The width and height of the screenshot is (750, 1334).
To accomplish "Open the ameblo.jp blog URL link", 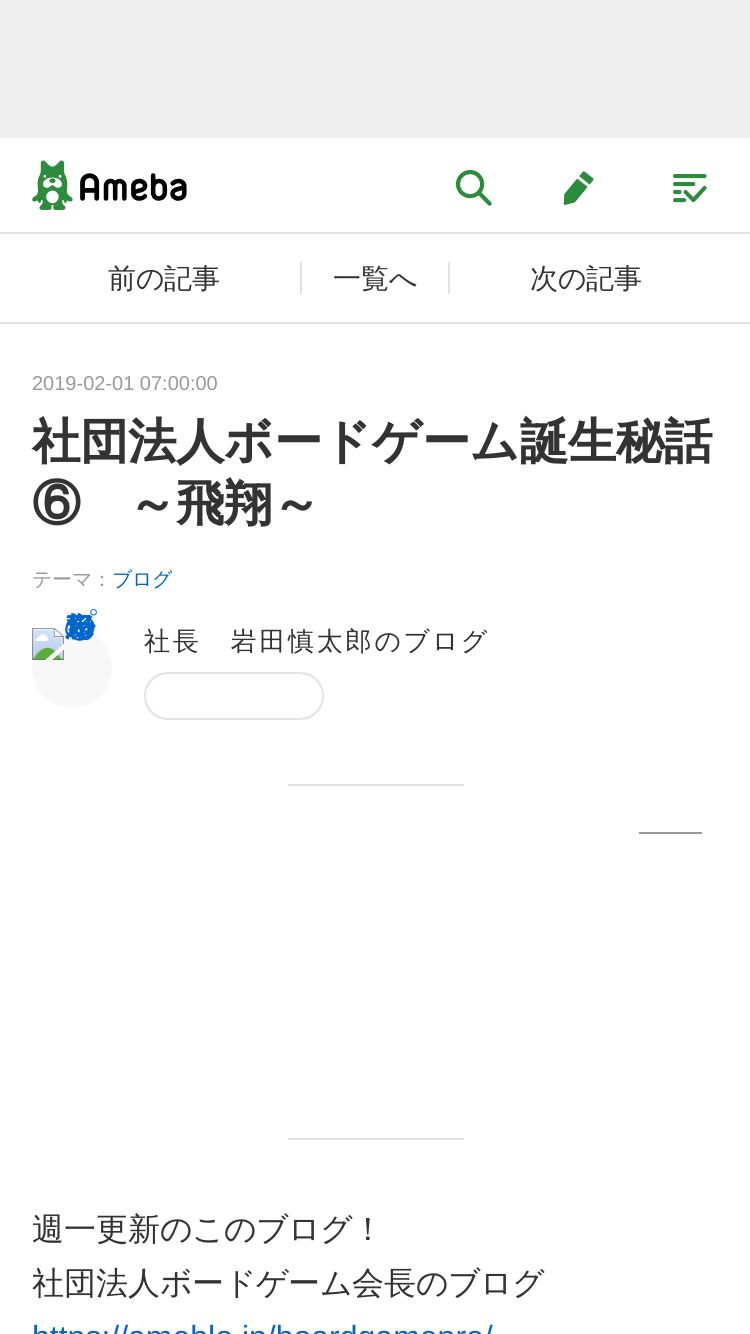I will 262,1326.
